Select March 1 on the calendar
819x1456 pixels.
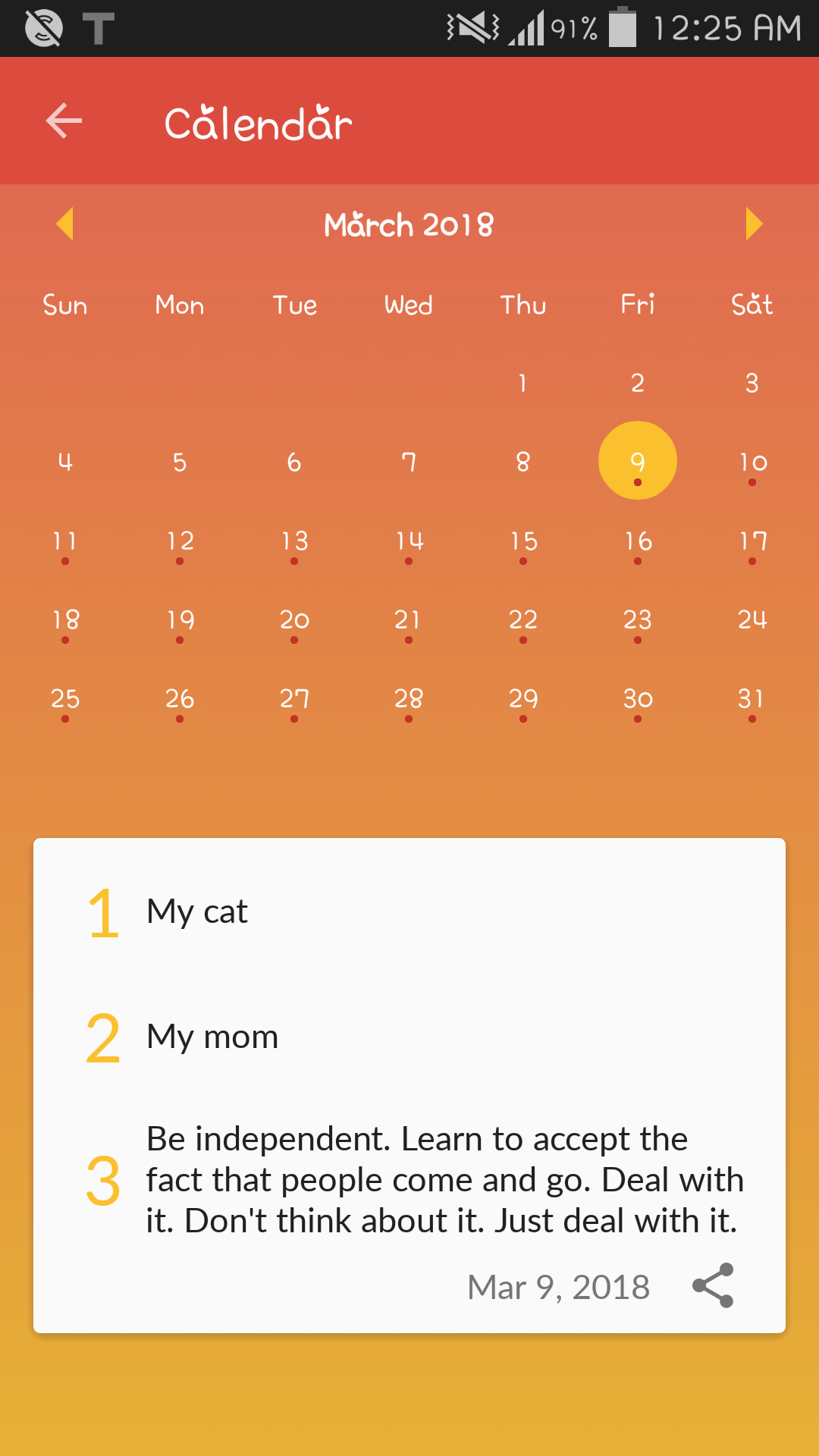pos(523,384)
